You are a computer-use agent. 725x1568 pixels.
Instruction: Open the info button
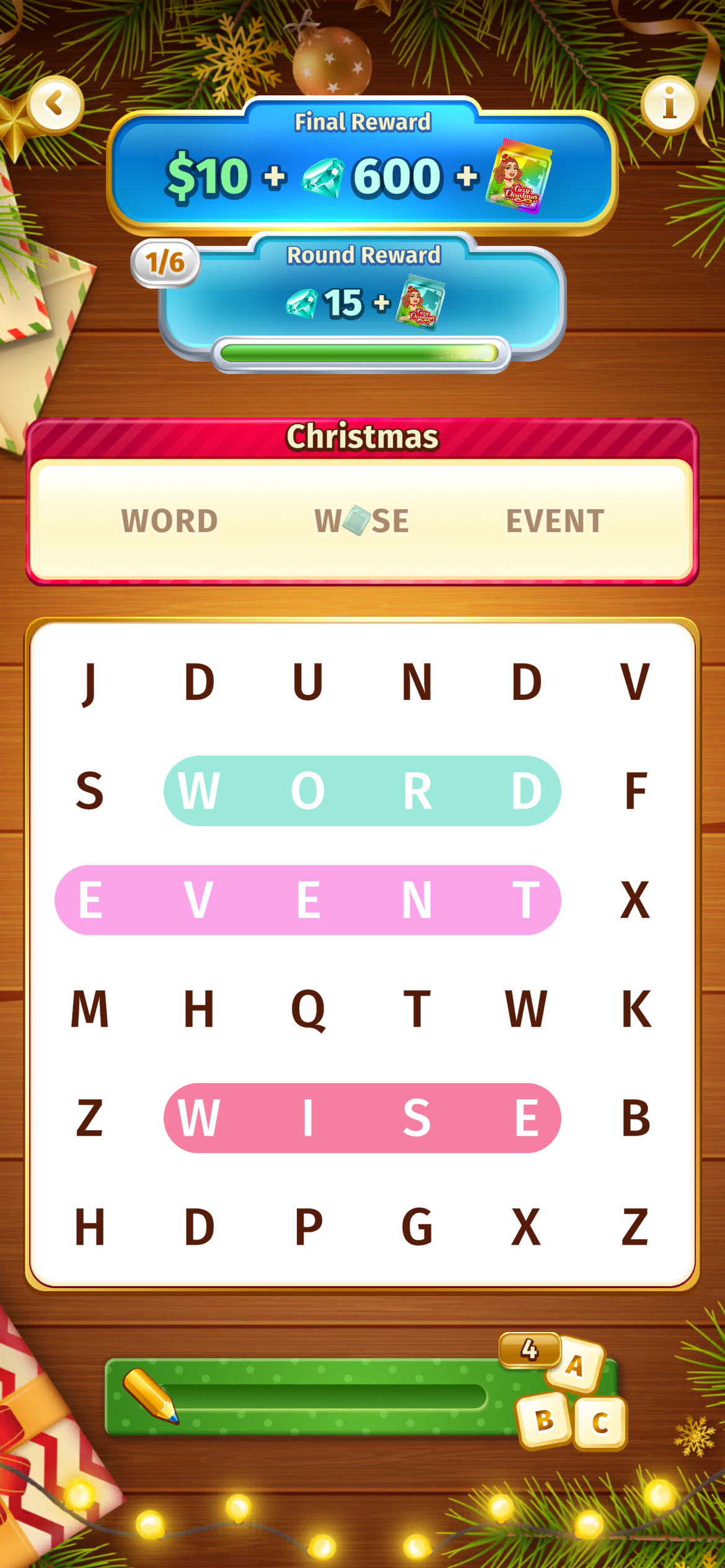pyautogui.click(x=669, y=103)
